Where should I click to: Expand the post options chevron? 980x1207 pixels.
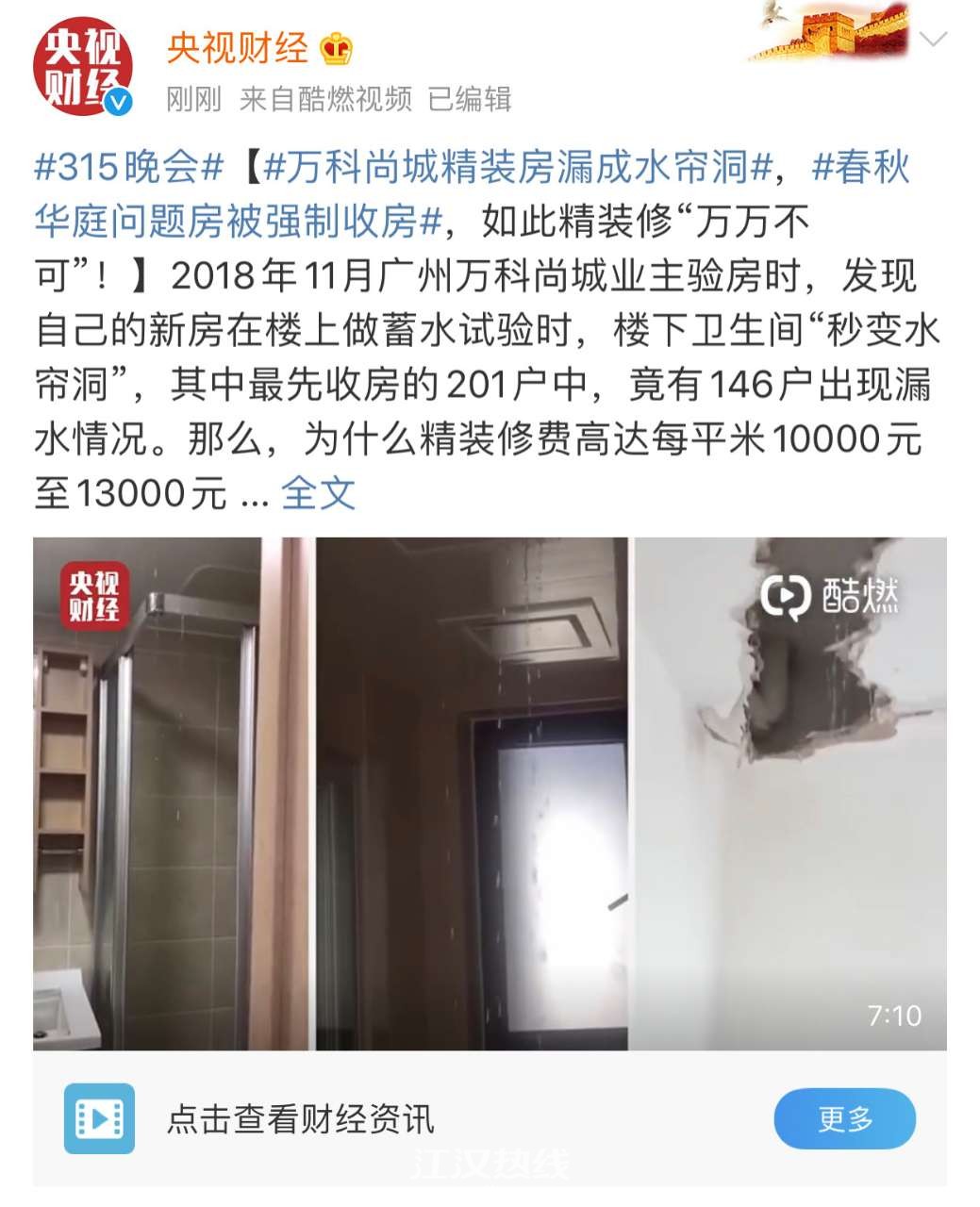click(x=932, y=40)
